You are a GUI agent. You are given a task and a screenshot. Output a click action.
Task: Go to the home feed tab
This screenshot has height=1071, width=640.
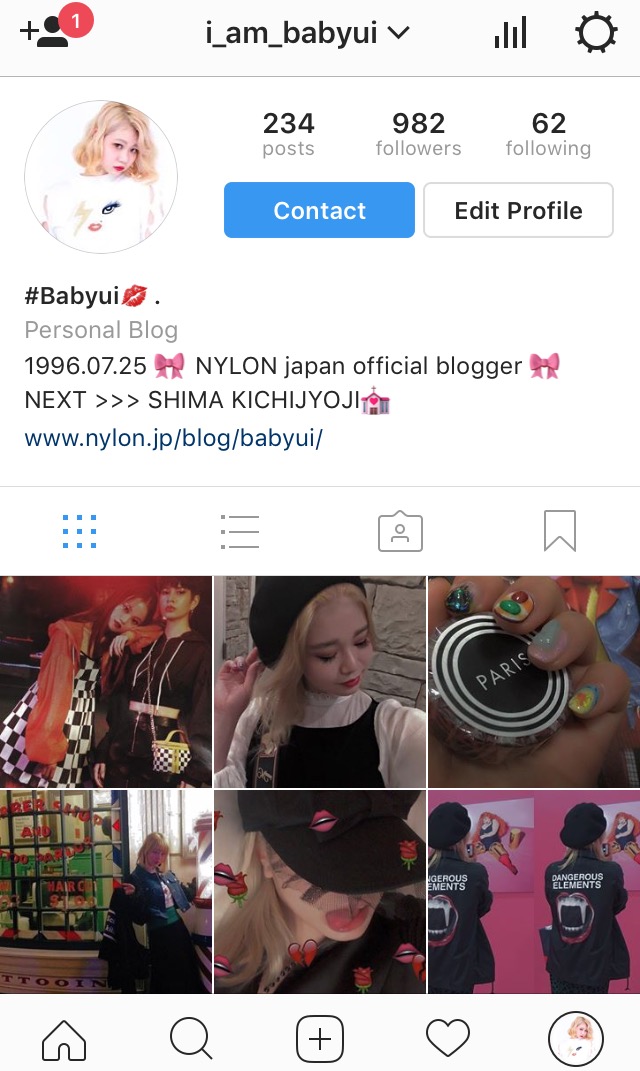(x=64, y=1040)
